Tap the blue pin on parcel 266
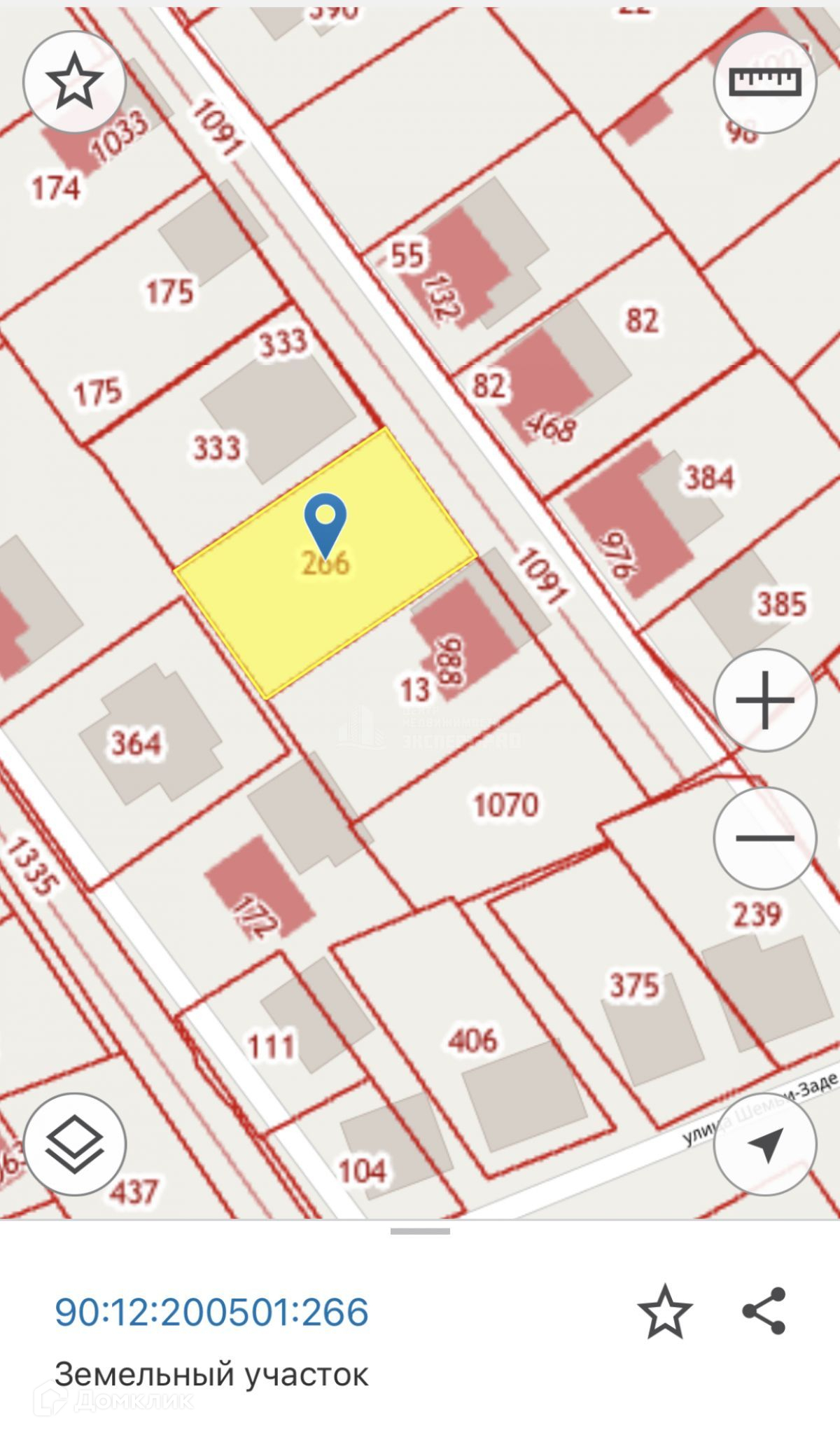Screen dimensions: 840x1440 tap(325, 522)
